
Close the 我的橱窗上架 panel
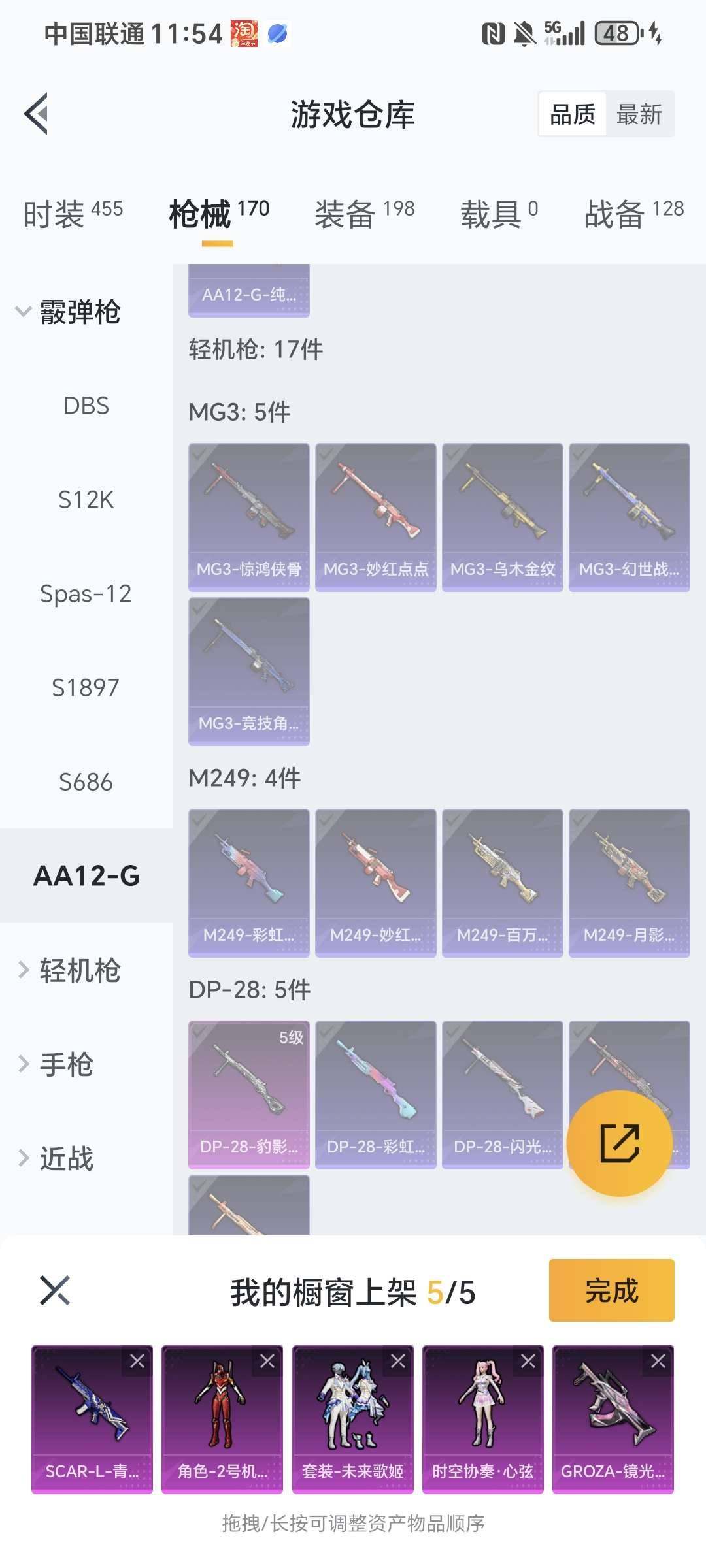[55, 1290]
